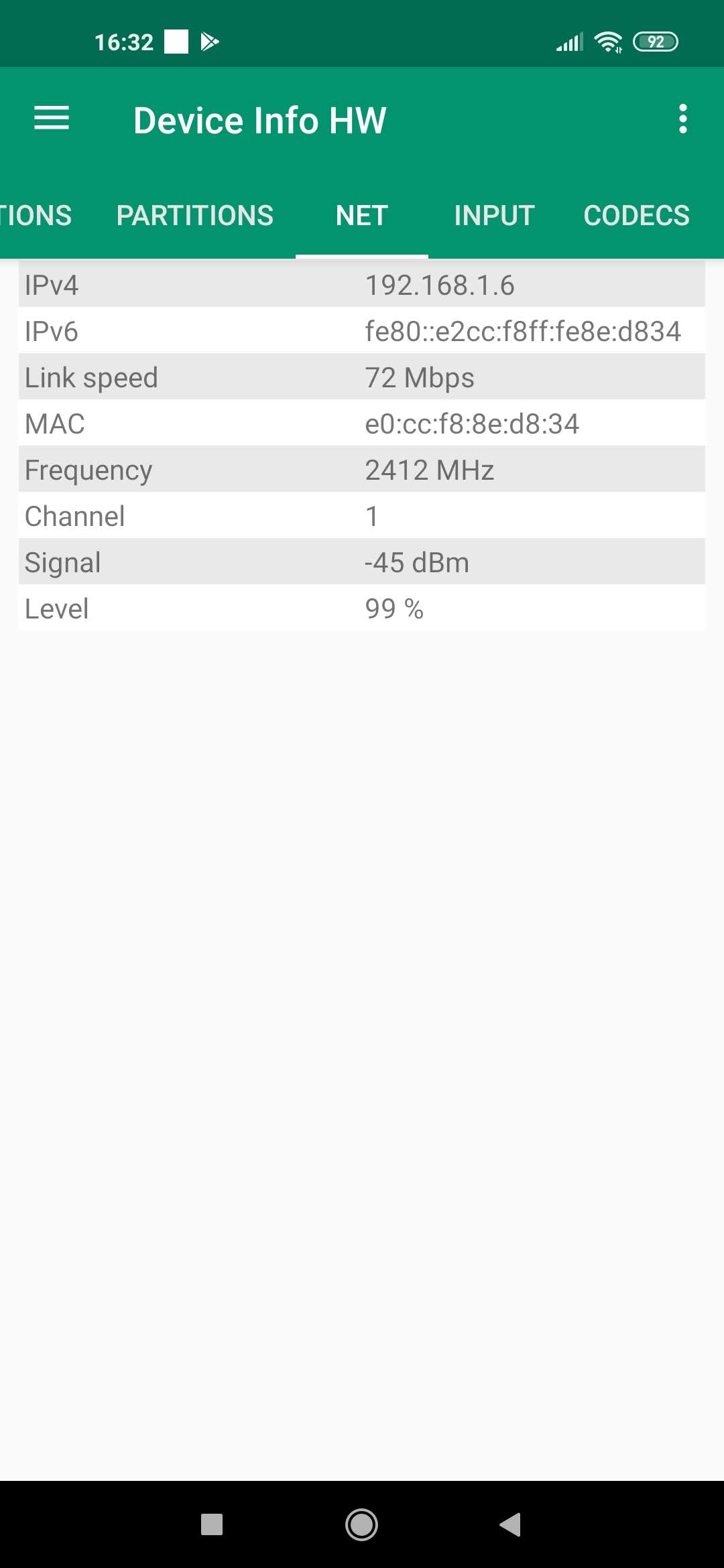Go back using the system back button
Screen dimensions: 724x1568
[511, 1524]
